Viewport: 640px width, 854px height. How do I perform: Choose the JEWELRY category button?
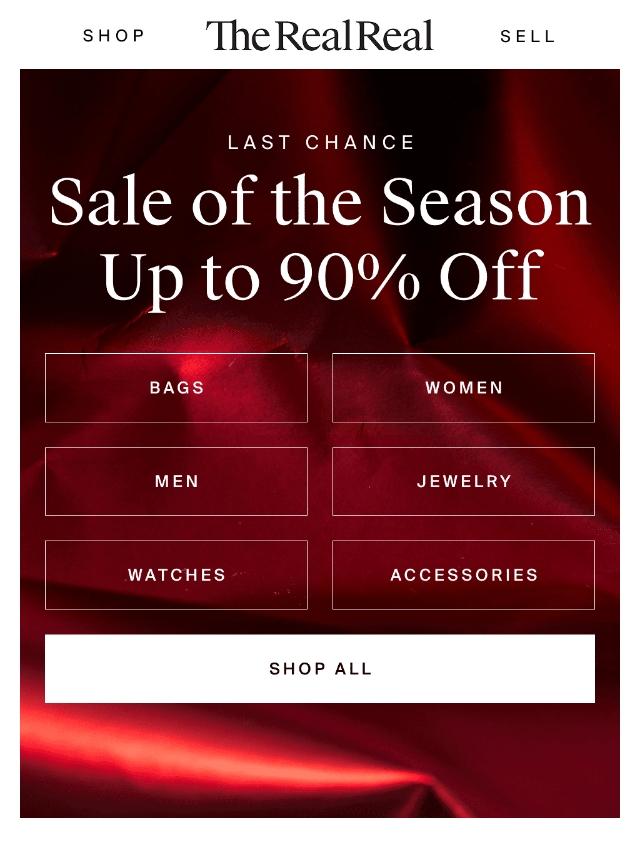tap(463, 481)
